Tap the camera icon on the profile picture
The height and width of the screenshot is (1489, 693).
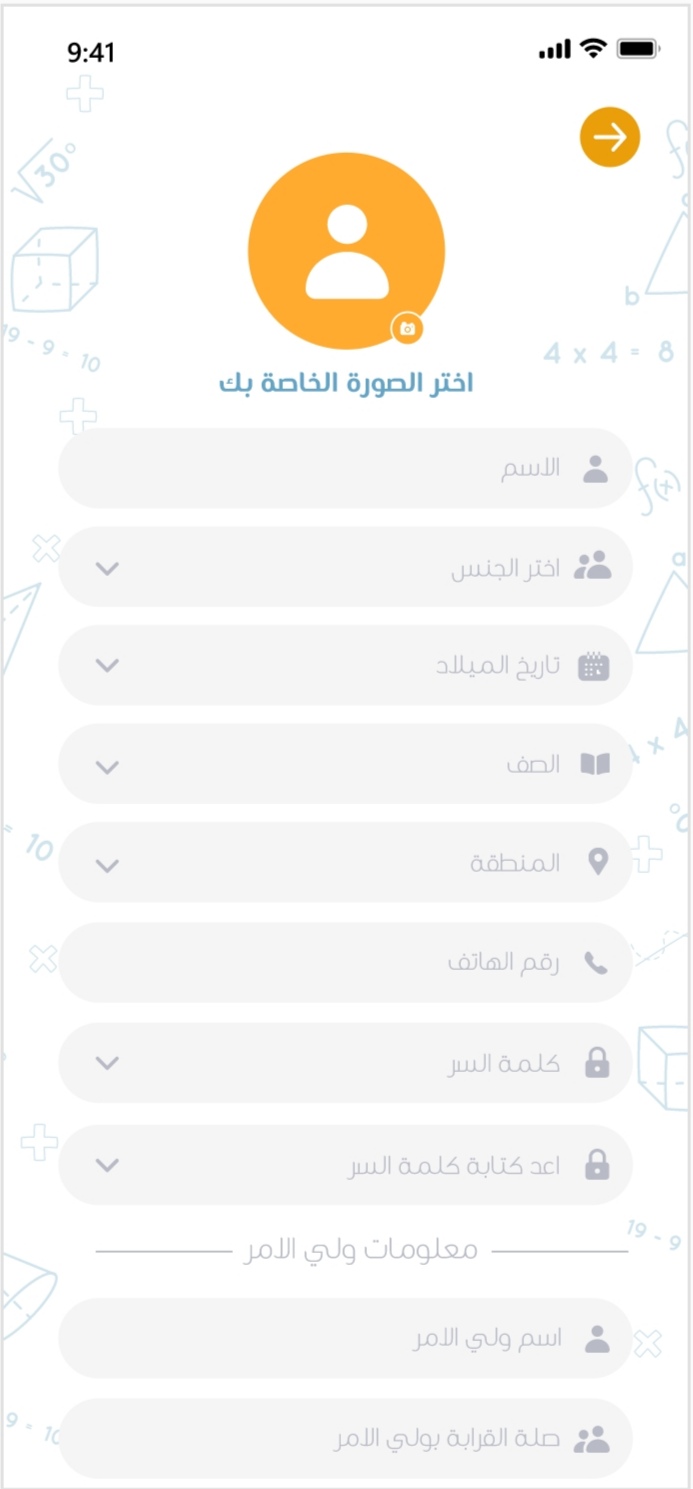click(407, 328)
